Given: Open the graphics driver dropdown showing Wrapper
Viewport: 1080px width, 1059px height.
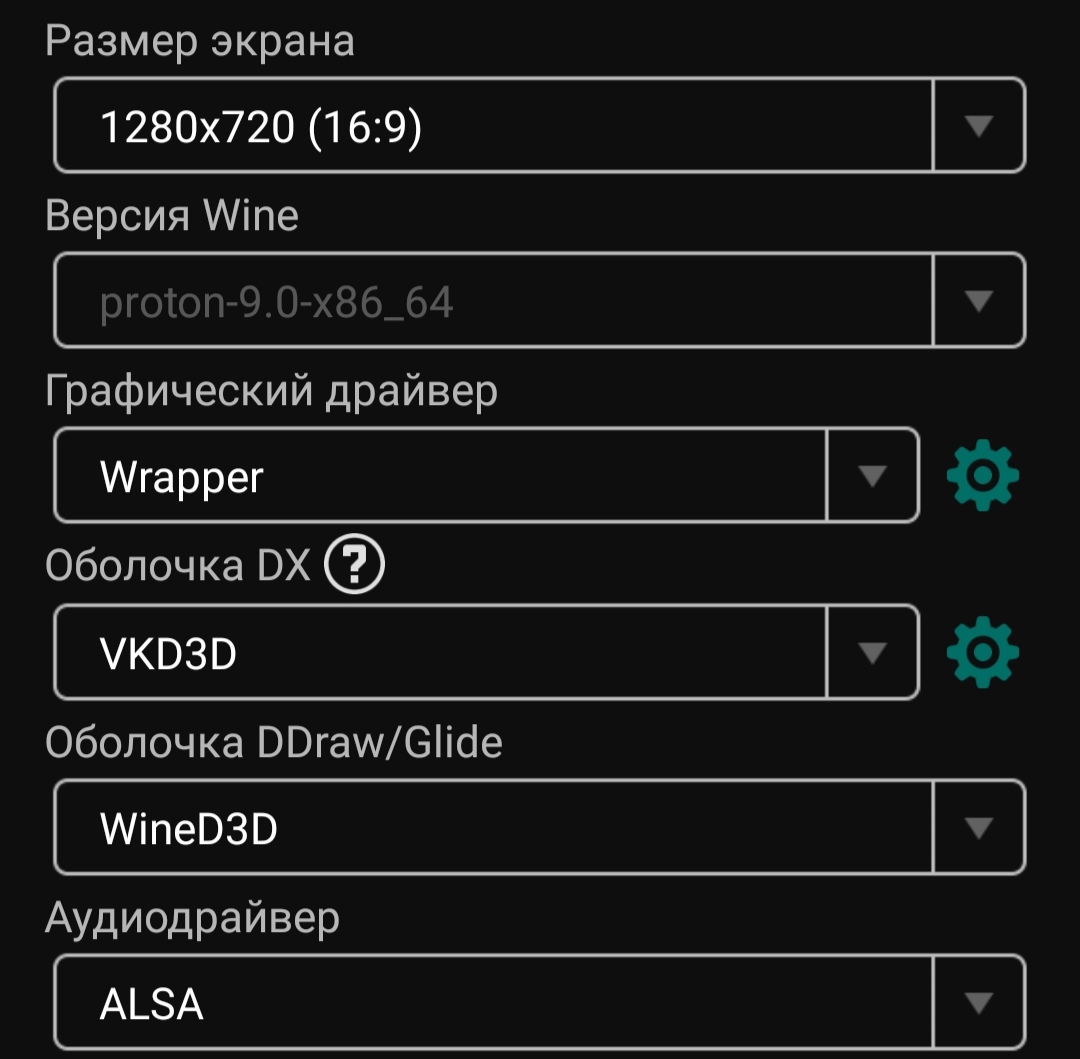Looking at the screenshot, I should (486, 476).
